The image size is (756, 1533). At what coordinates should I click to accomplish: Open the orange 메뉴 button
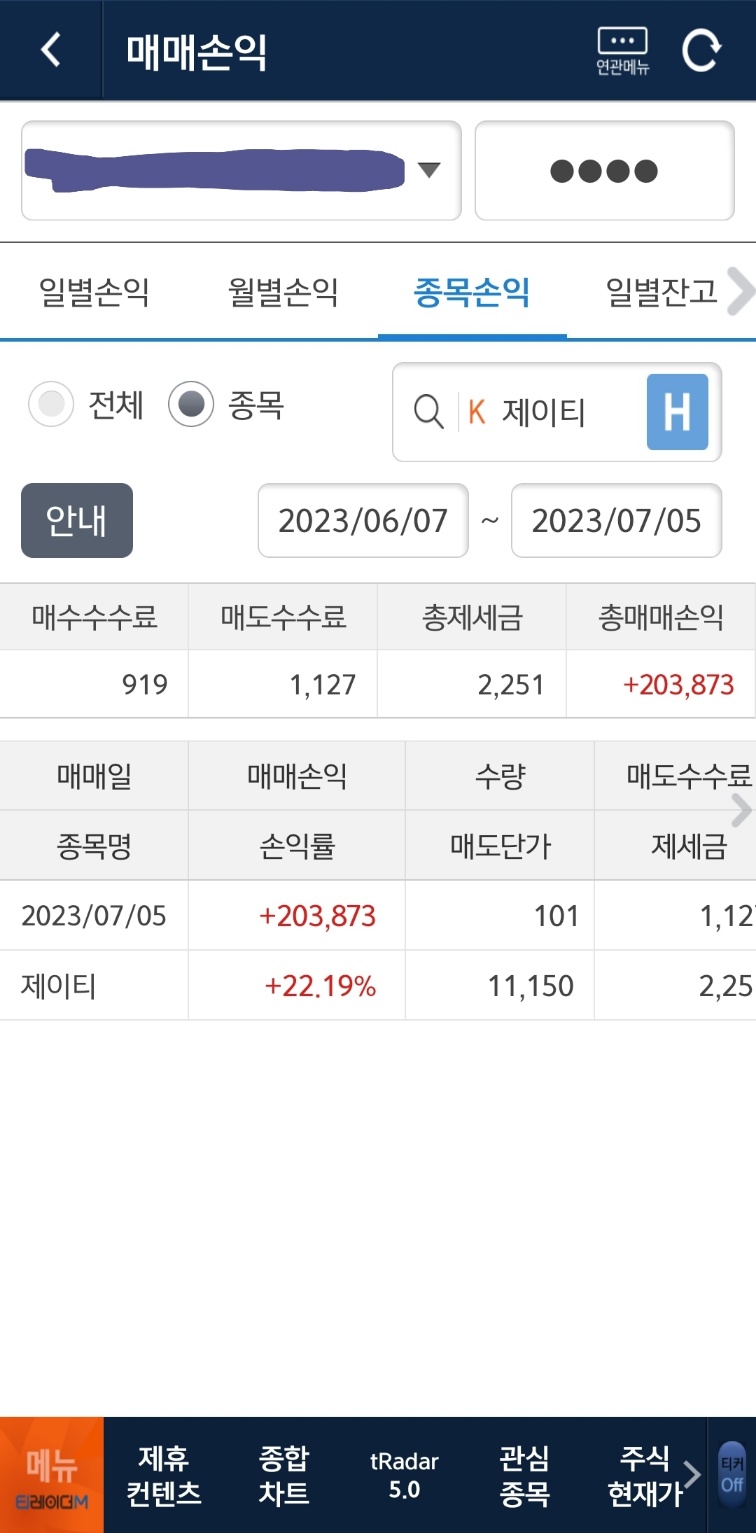51,1475
